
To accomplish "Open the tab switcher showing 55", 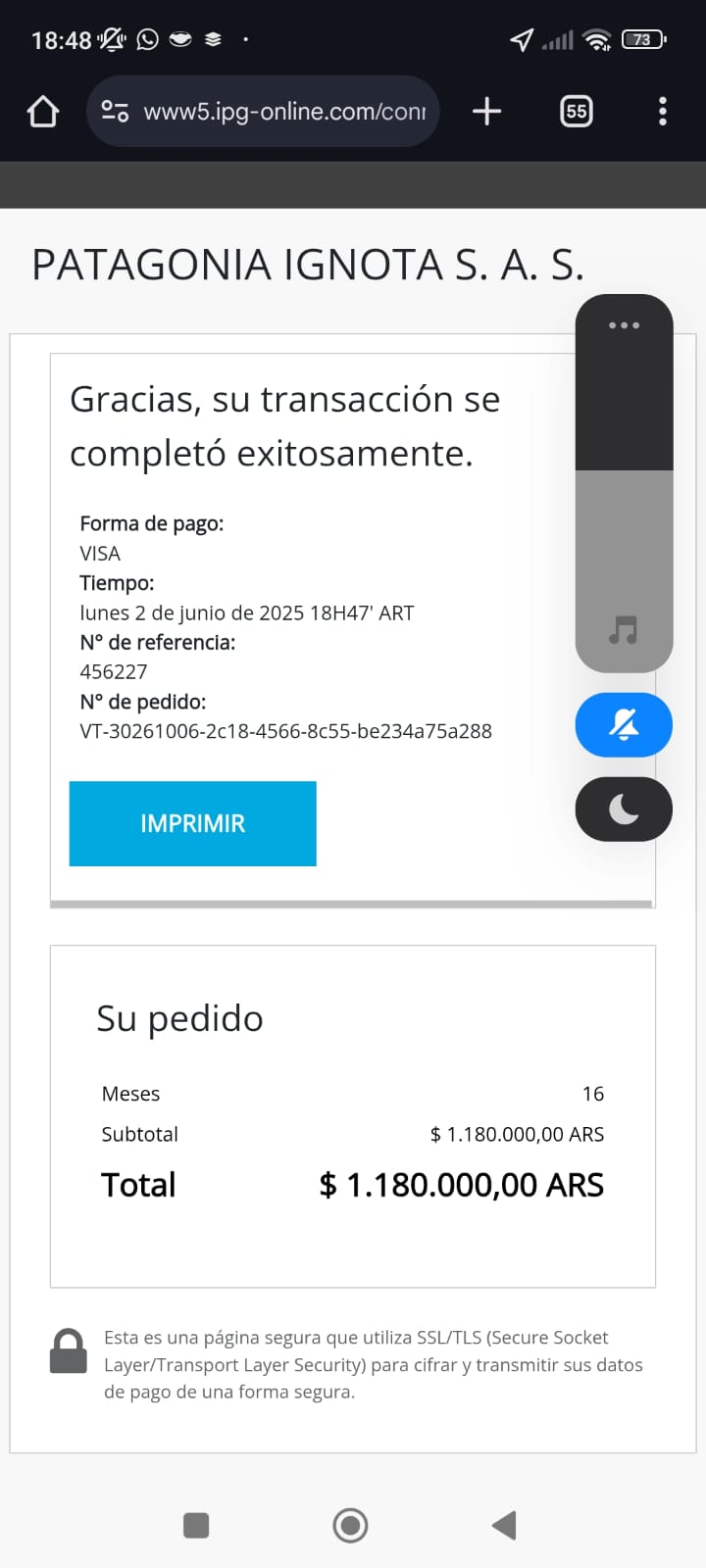I will 577,112.
